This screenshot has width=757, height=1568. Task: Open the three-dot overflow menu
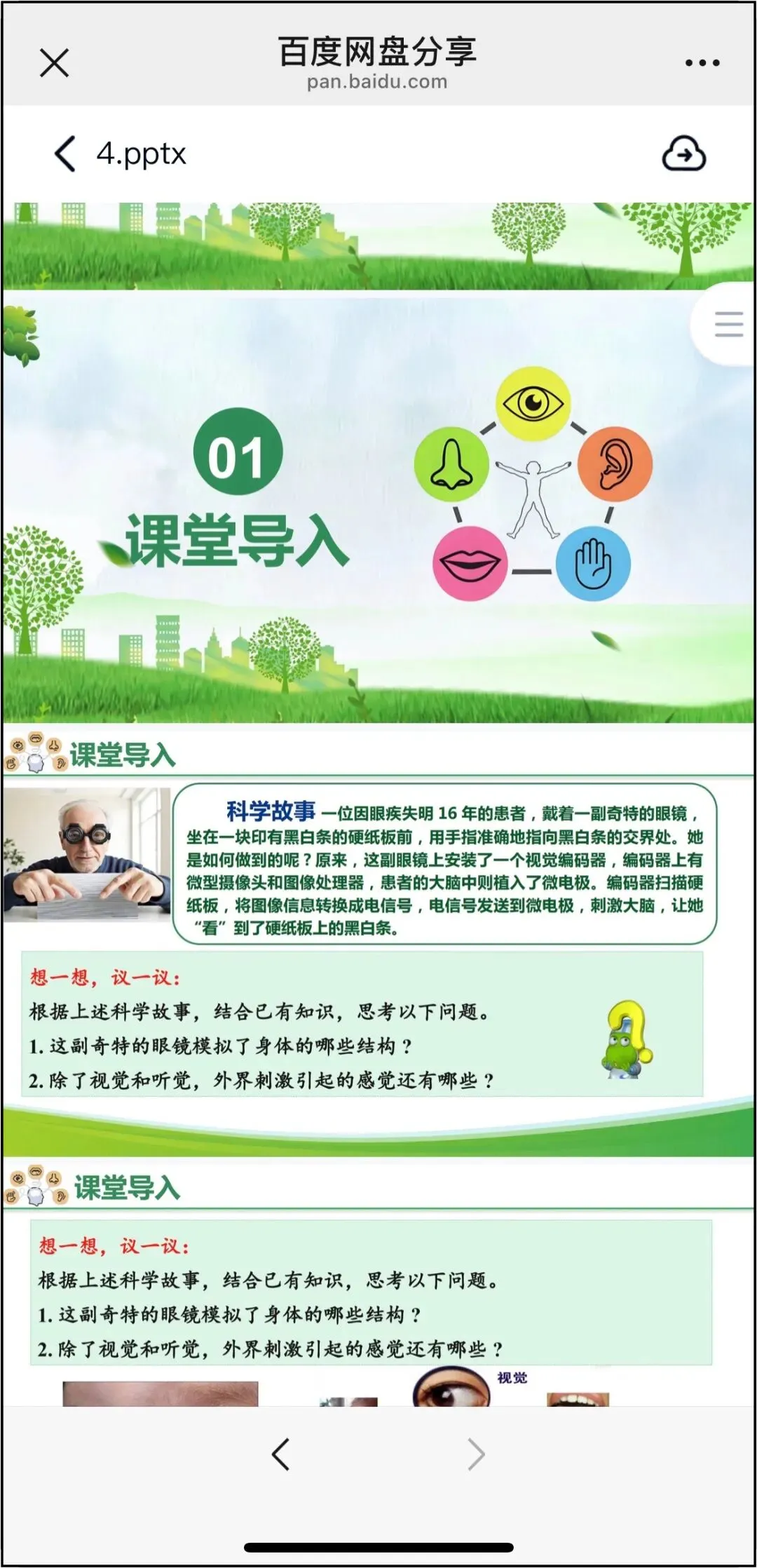(702, 62)
